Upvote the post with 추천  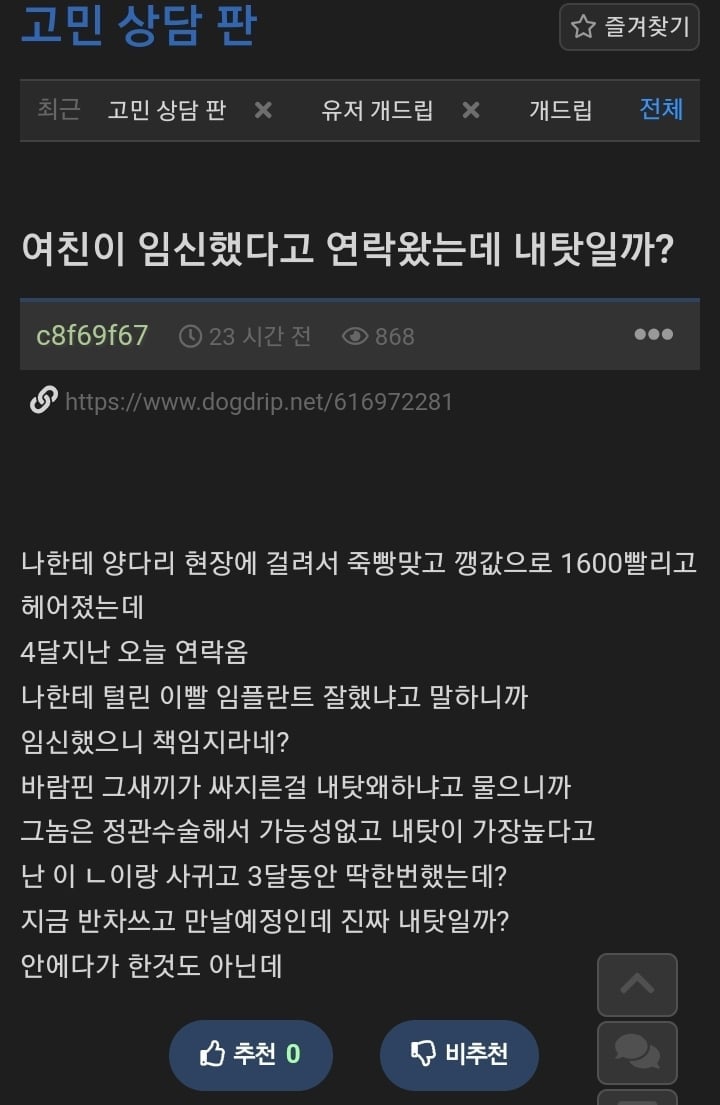pyautogui.click(x=250, y=1054)
